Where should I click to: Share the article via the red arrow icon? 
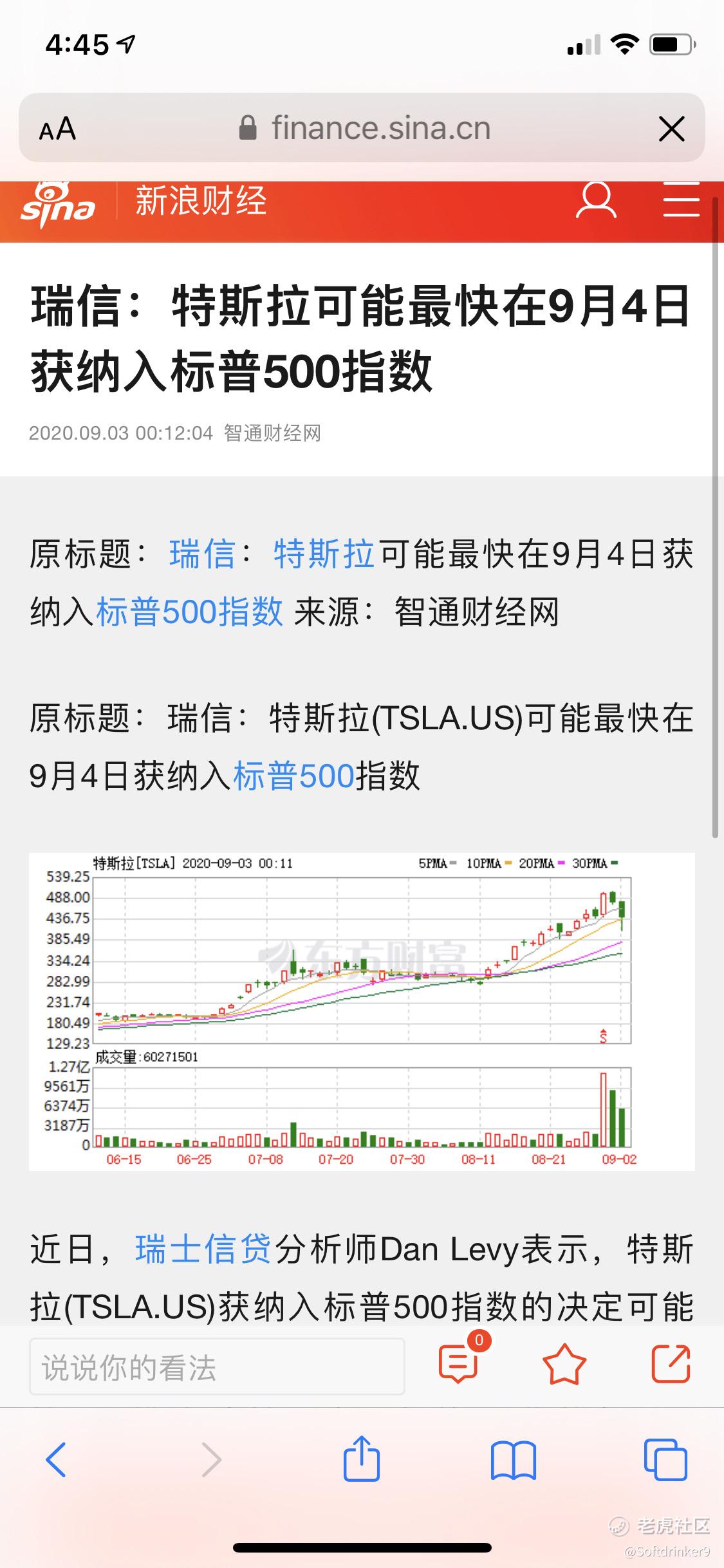(x=671, y=1364)
